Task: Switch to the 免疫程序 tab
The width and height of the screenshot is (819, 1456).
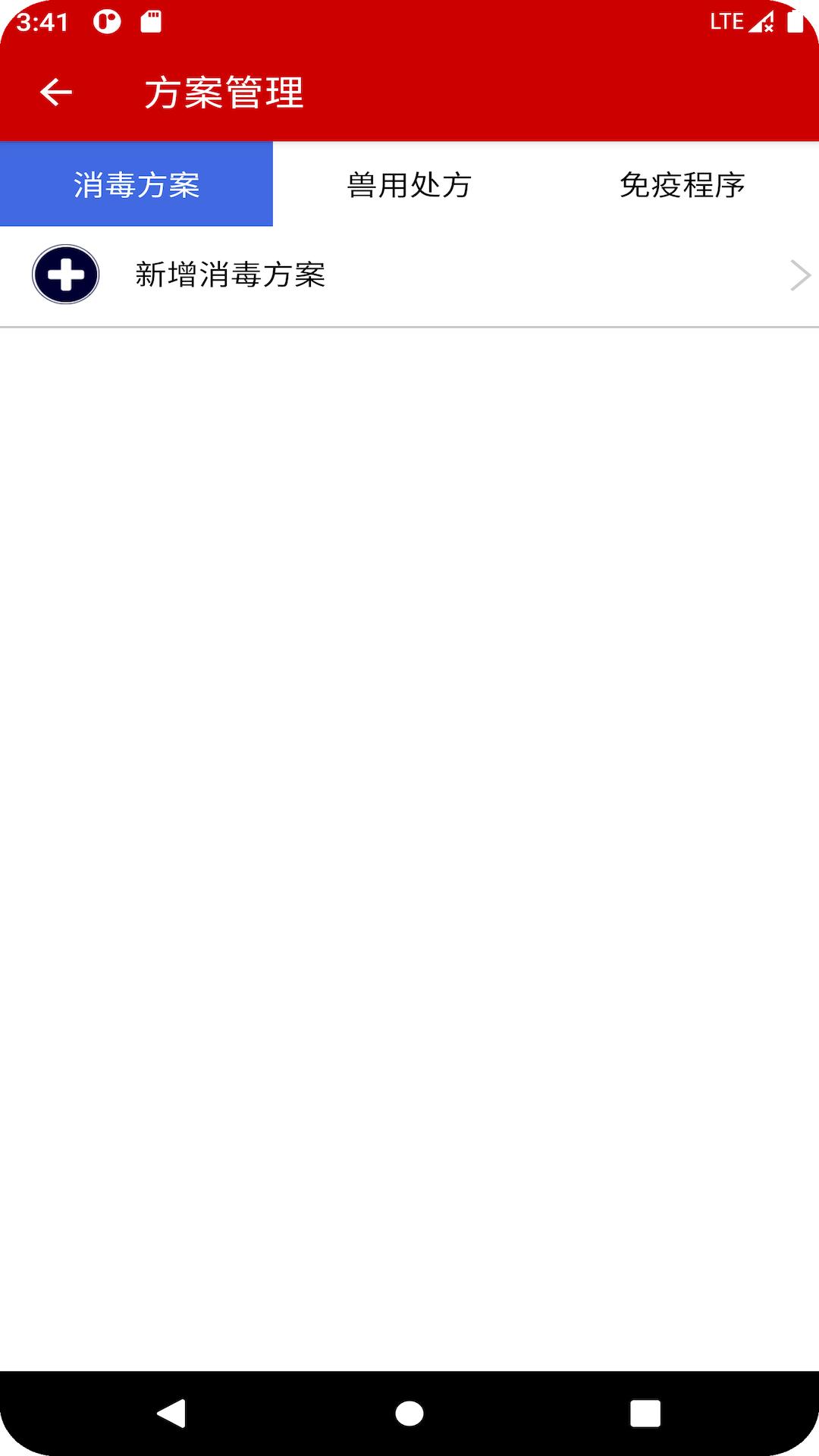Action: (x=682, y=185)
